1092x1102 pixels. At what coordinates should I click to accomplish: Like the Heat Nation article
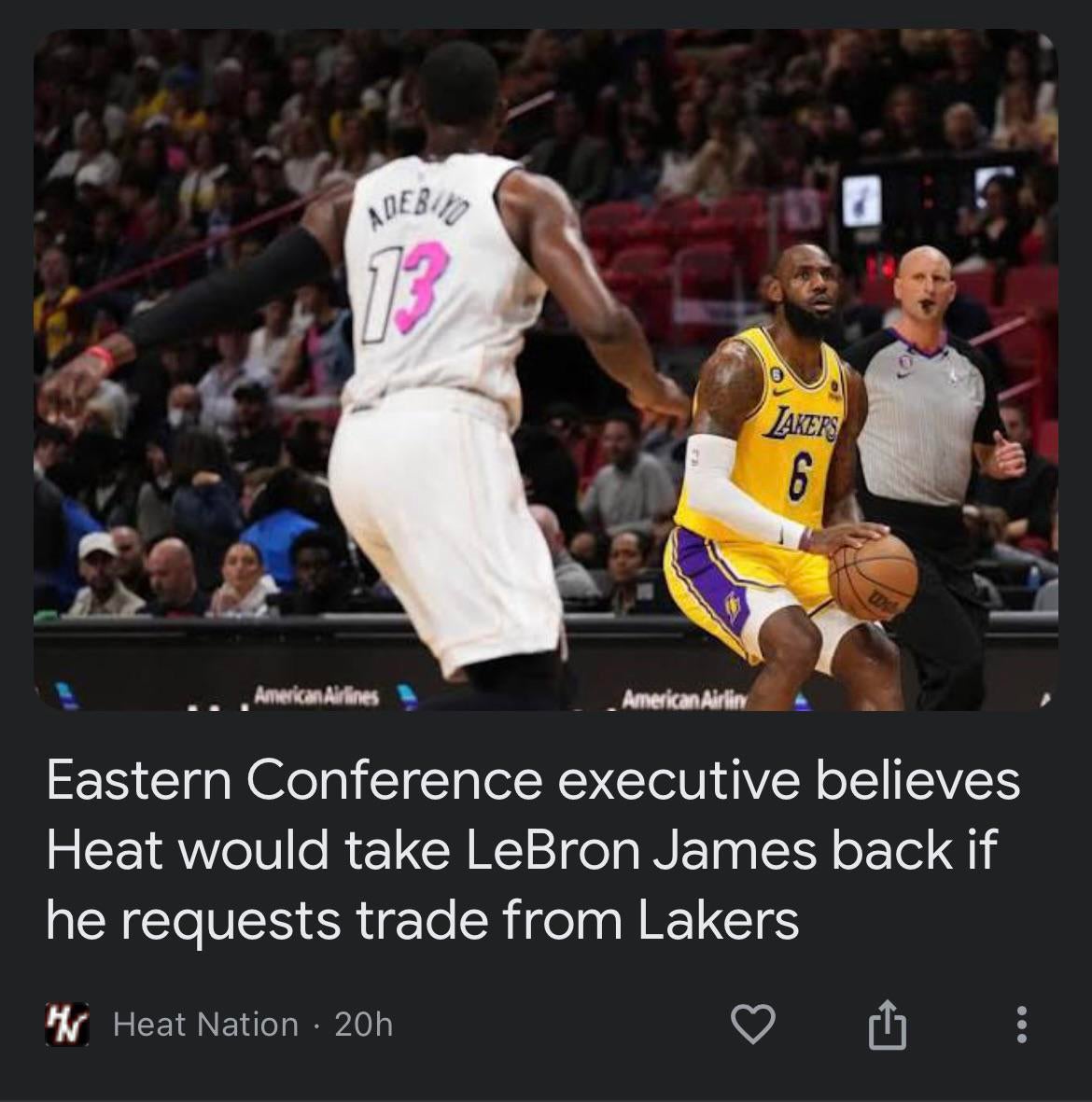point(752,1025)
